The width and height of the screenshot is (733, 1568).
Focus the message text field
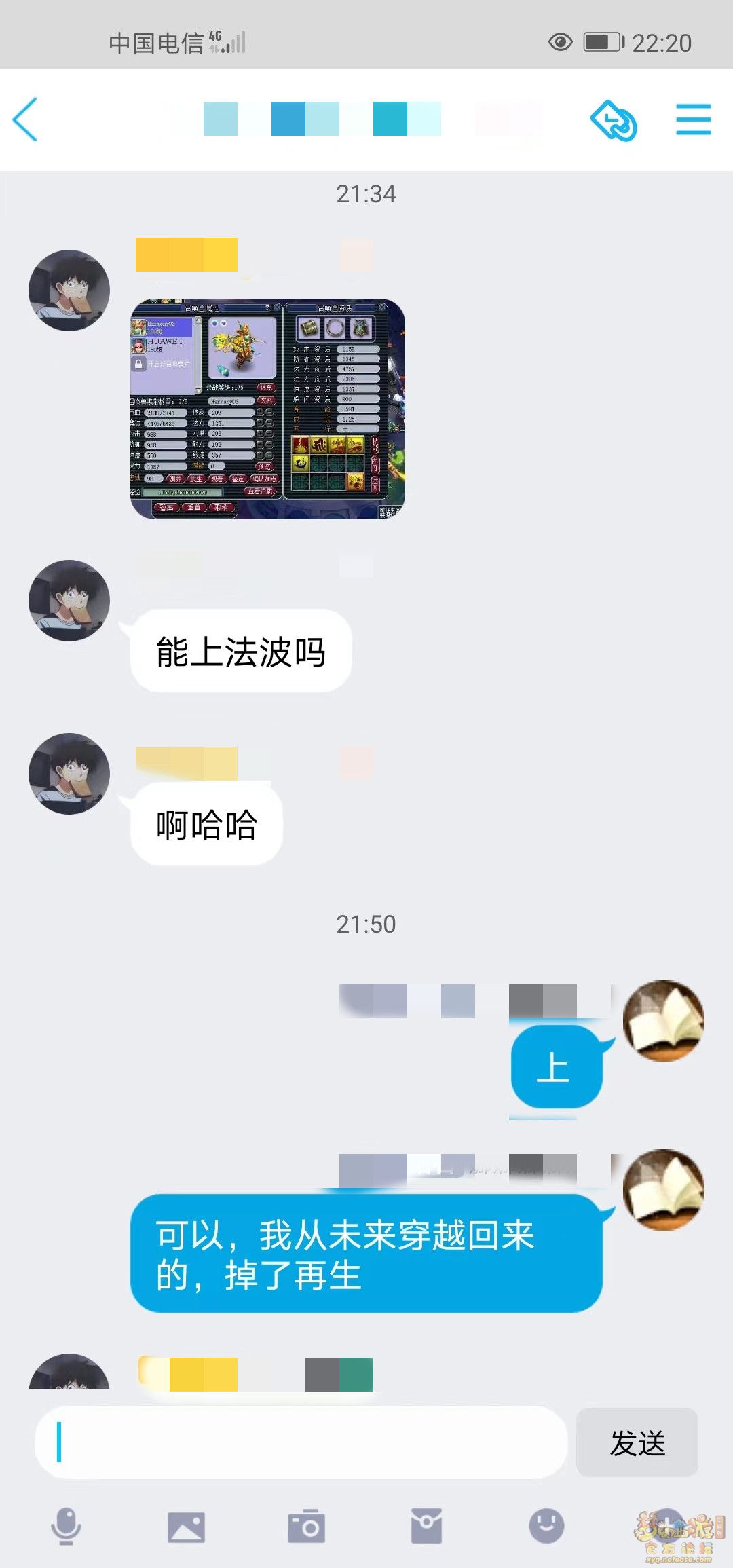pyautogui.click(x=301, y=1442)
